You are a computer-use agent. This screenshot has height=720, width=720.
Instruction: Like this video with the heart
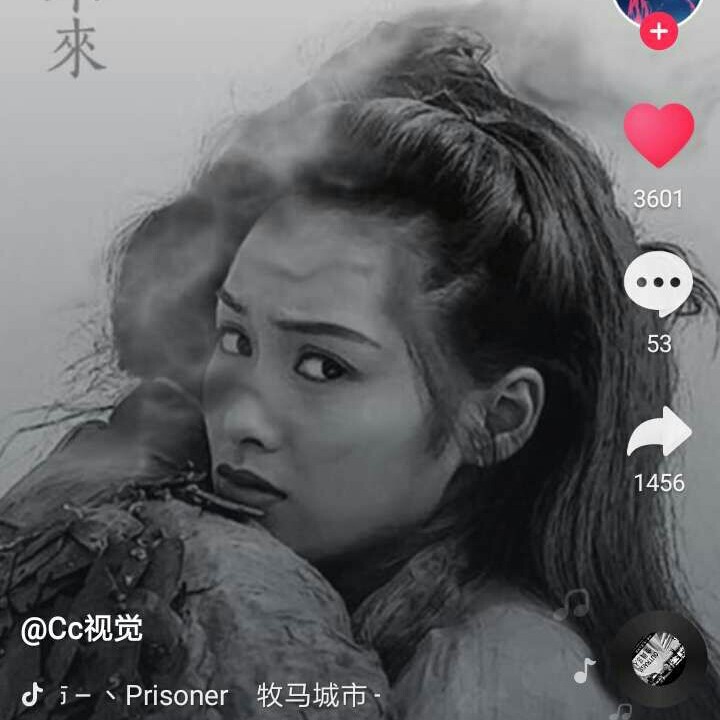click(658, 136)
